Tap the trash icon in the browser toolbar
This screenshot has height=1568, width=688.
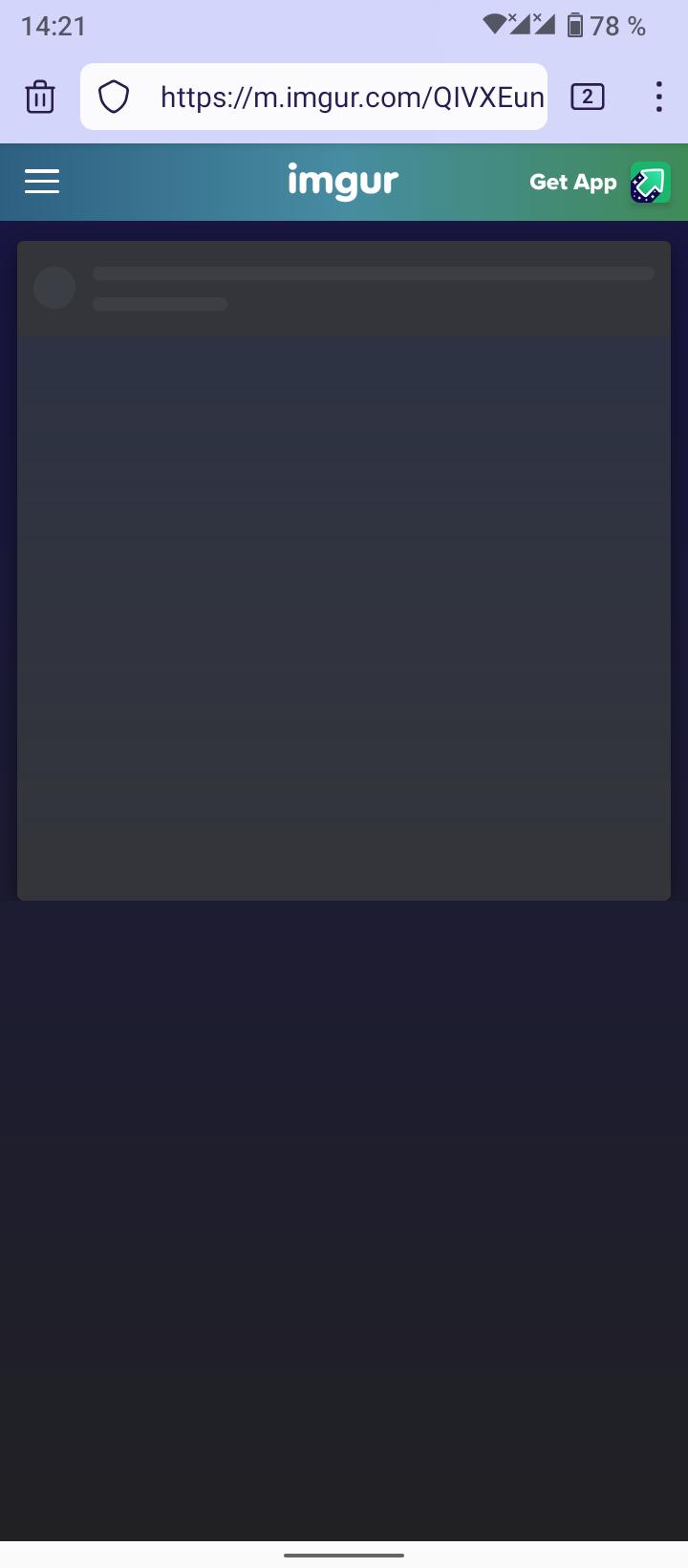pyautogui.click(x=39, y=96)
